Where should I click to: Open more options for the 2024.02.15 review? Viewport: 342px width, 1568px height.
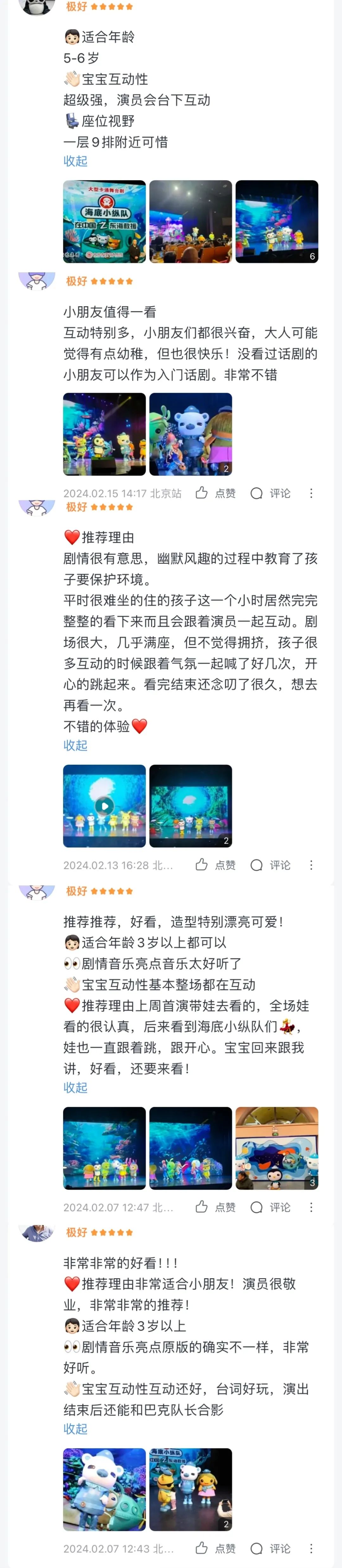click(311, 493)
